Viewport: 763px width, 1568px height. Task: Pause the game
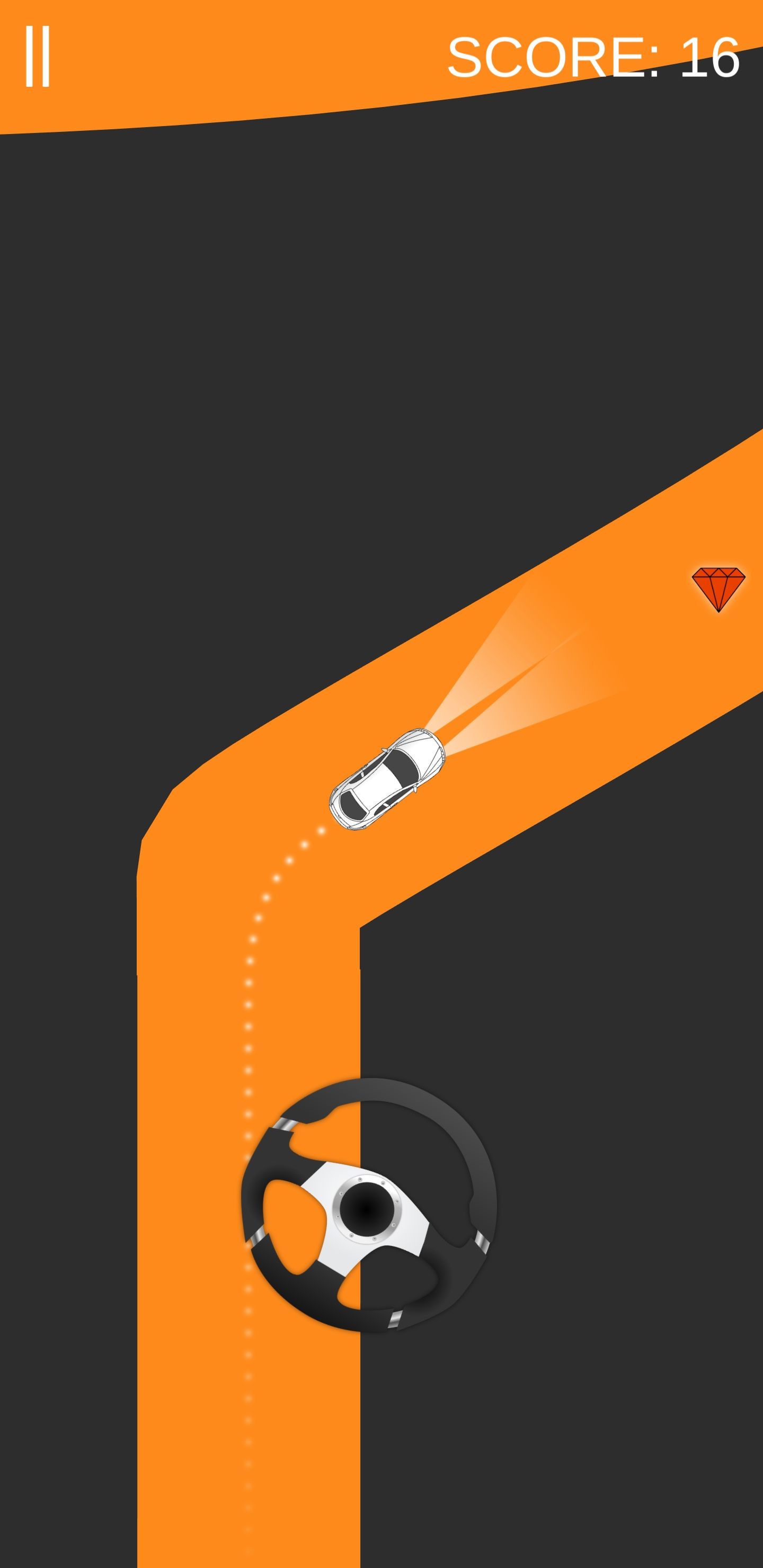[37, 57]
